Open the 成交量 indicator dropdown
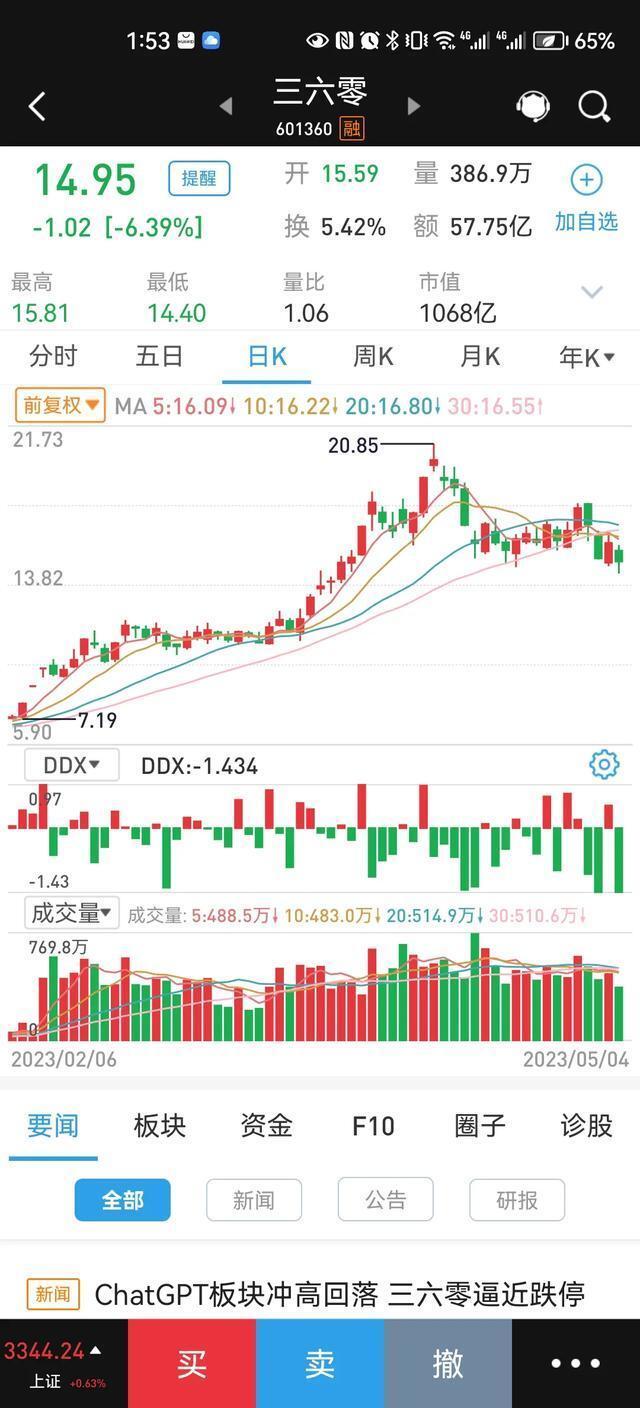 coord(72,912)
